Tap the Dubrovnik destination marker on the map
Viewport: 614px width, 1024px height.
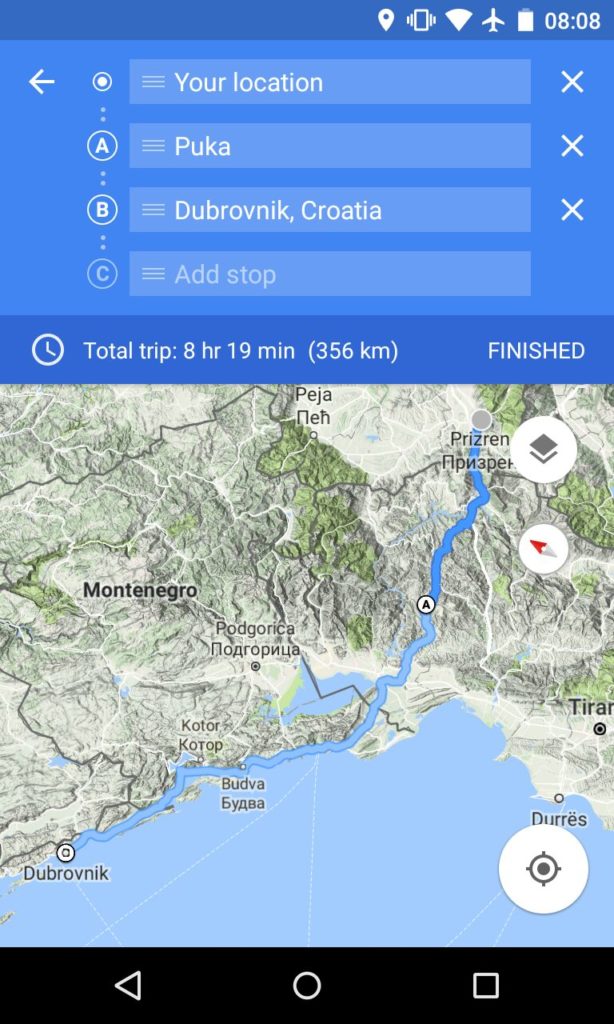(x=66, y=853)
